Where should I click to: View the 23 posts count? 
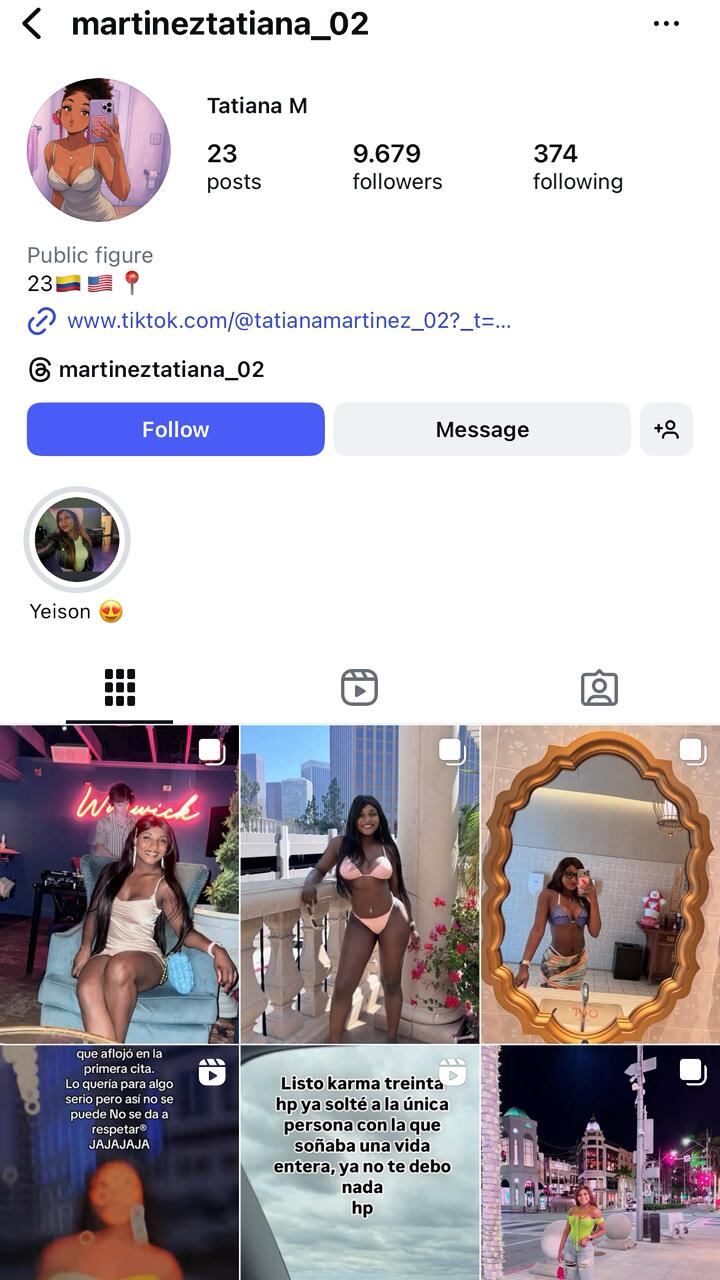234,166
